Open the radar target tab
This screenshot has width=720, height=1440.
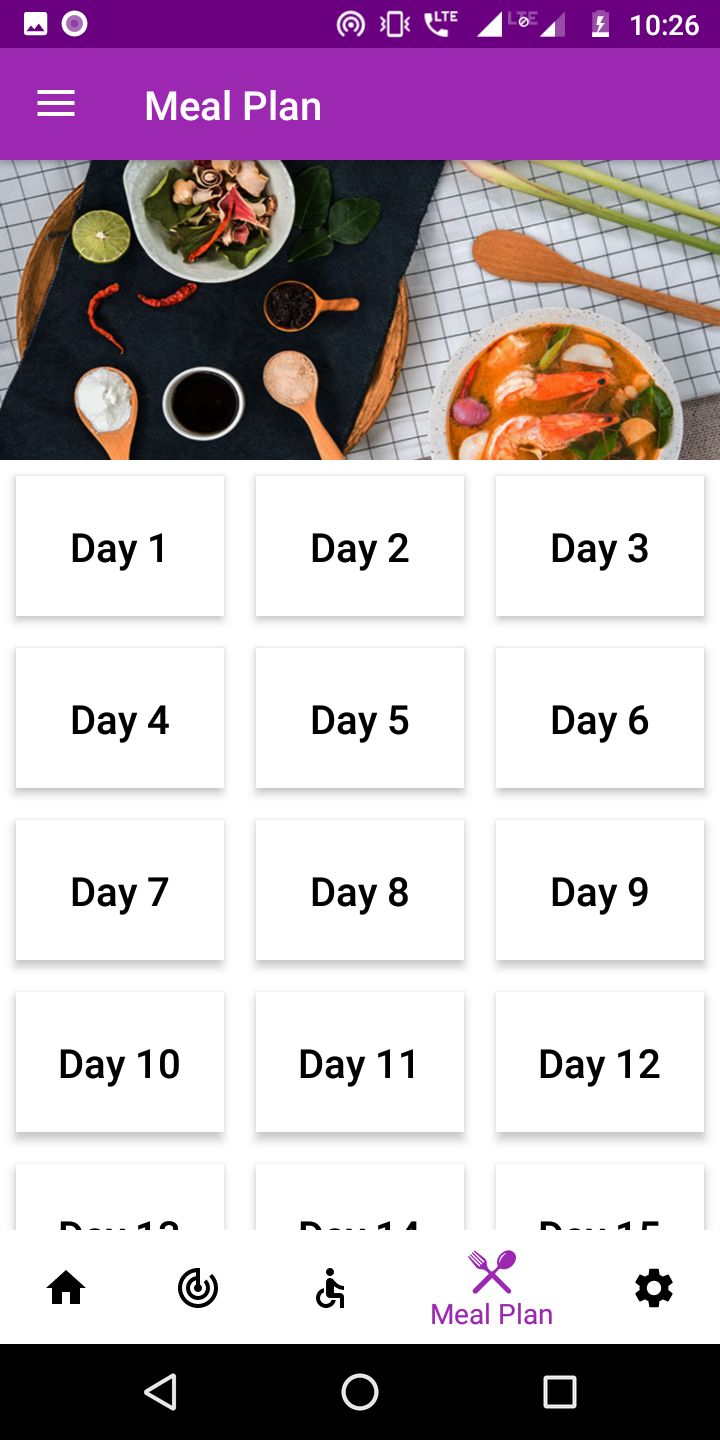(x=198, y=1288)
